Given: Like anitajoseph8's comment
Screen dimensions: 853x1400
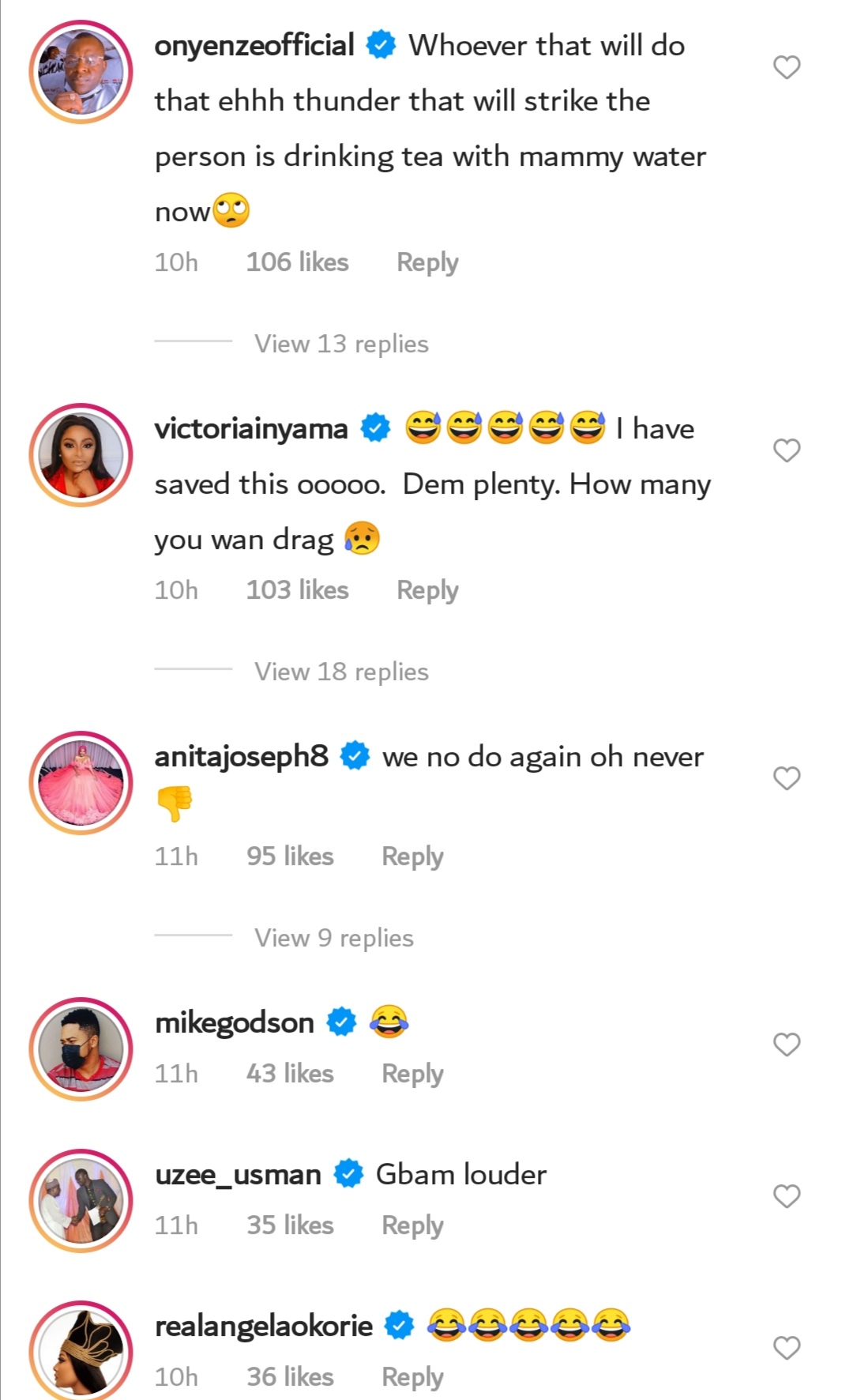Looking at the screenshot, I should tap(786, 779).
